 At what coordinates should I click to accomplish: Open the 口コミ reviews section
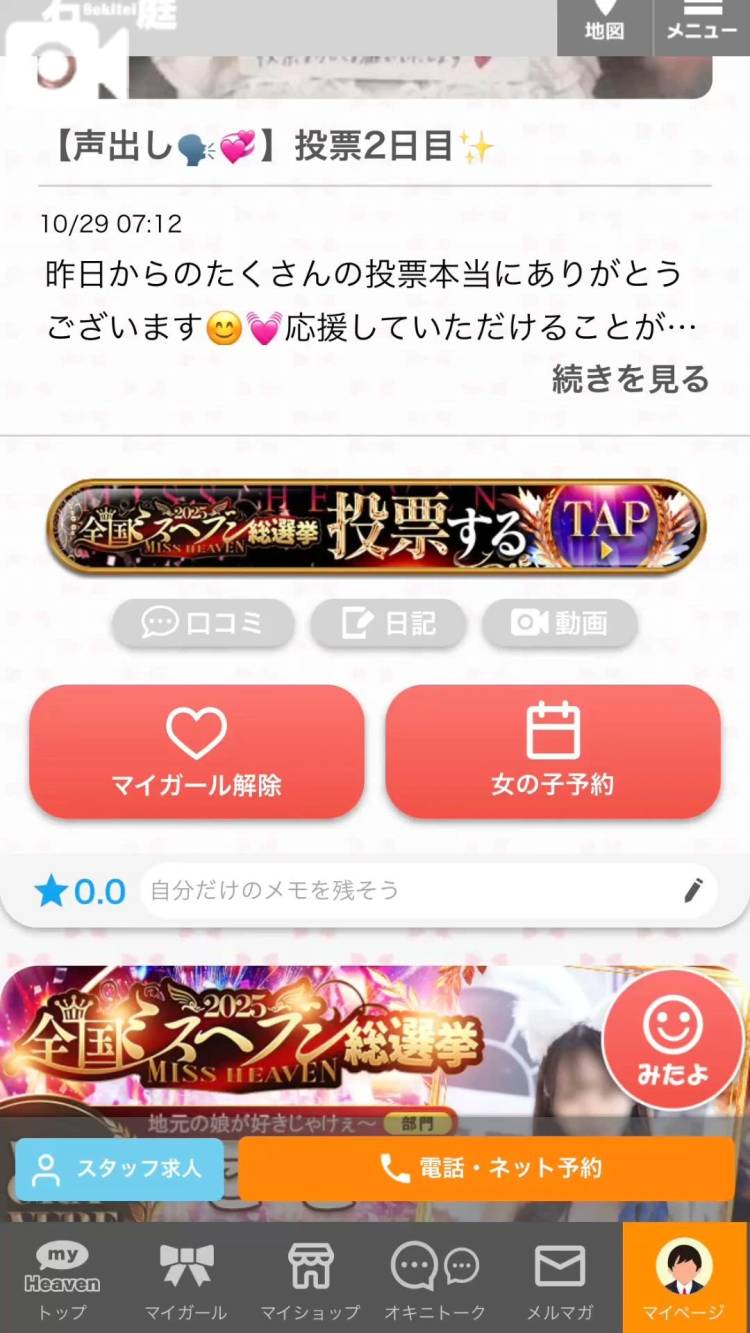tap(202, 622)
